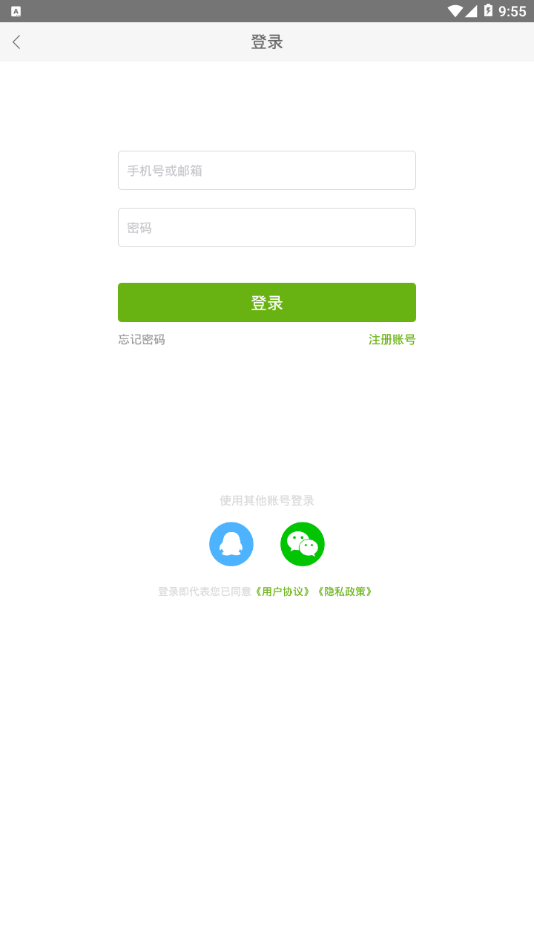The width and height of the screenshot is (534, 950).
Task: Open the 隐私政策 privacy policy
Action: [x=344, y=591]
